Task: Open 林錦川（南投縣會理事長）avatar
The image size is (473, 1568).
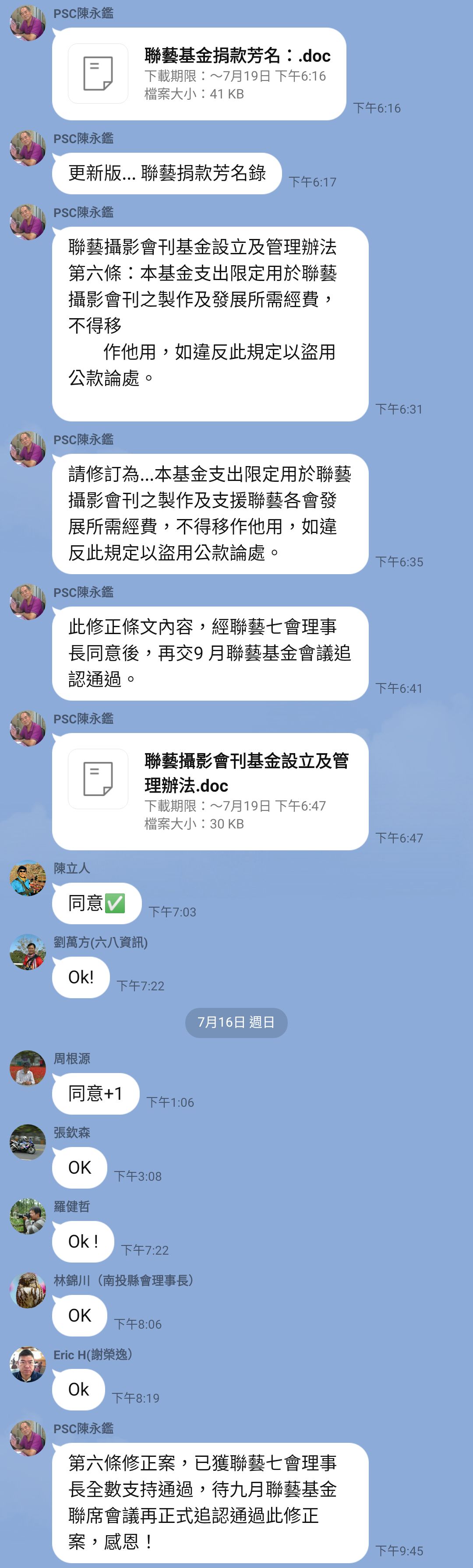Action: [x=28, y=1290]
